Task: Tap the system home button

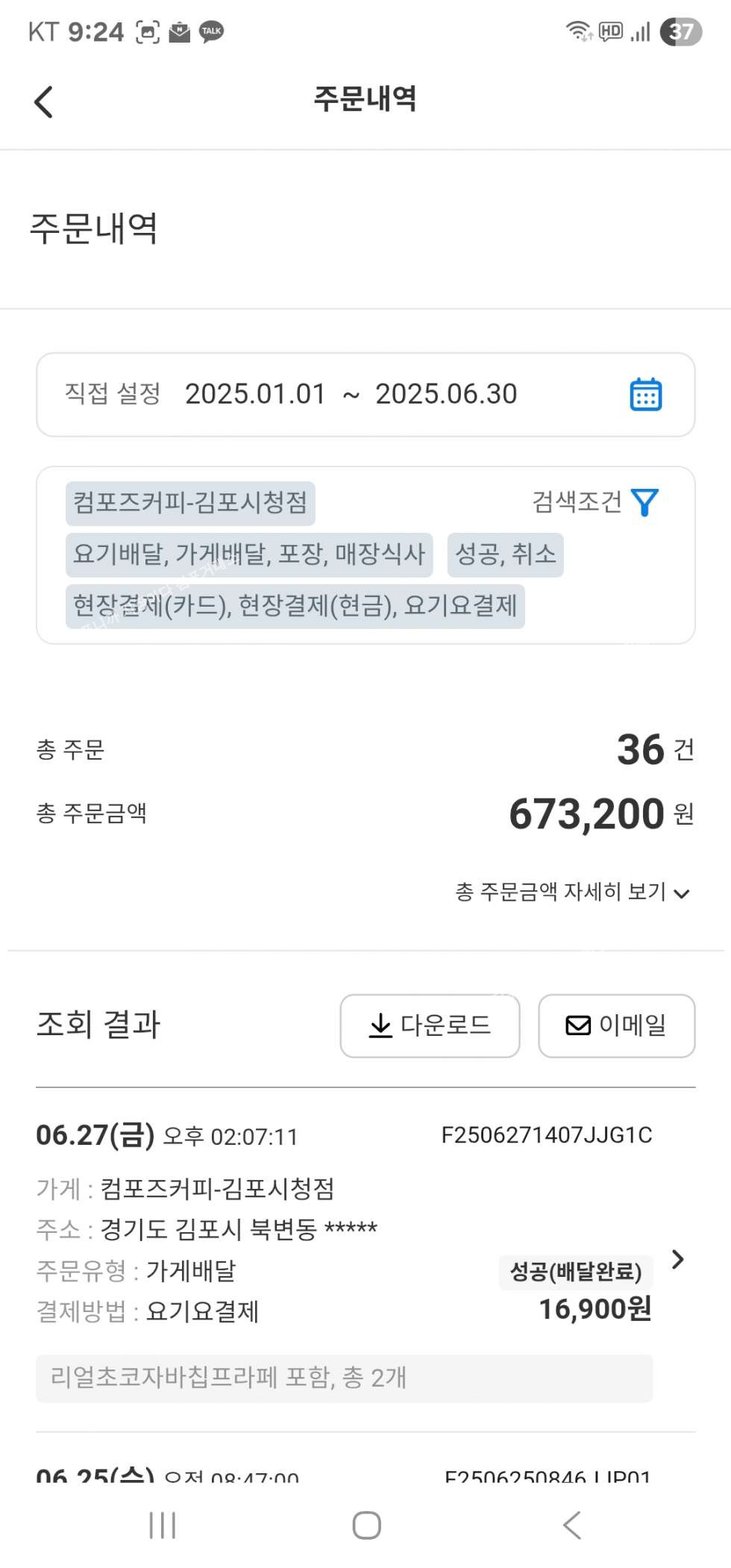Action: (366, 1525)
